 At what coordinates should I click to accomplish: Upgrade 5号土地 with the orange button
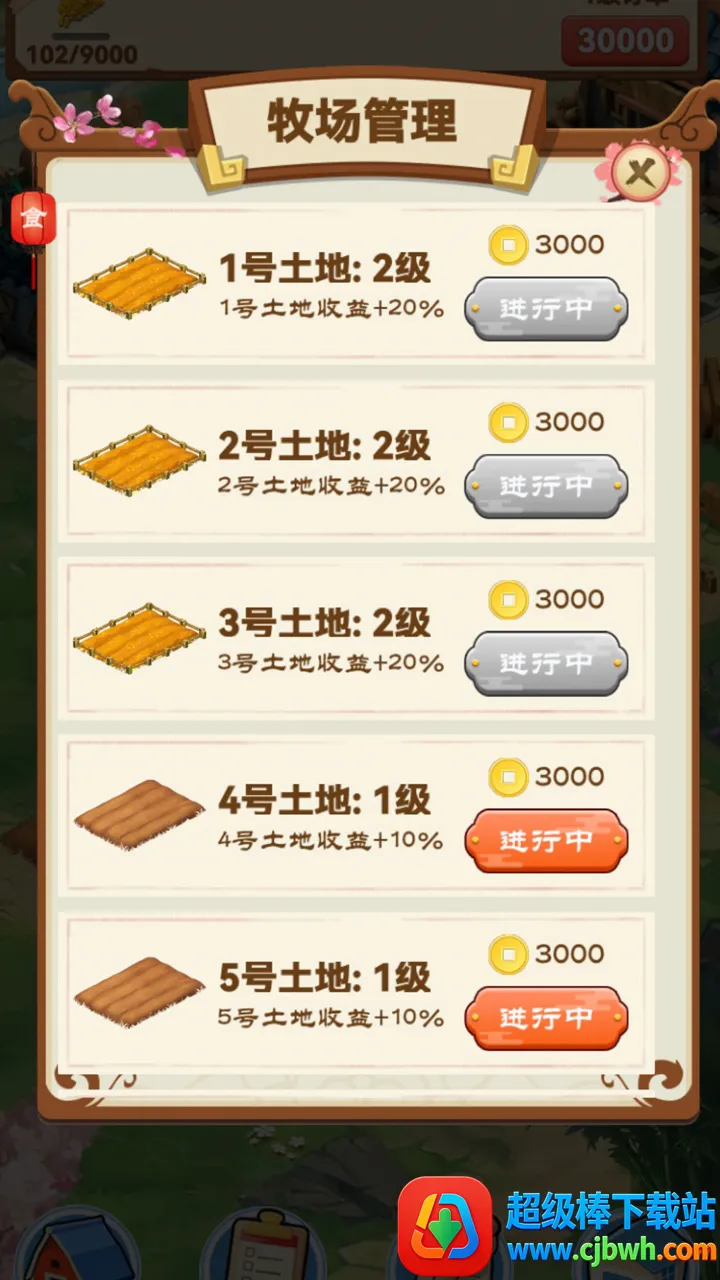(546, 1018)
